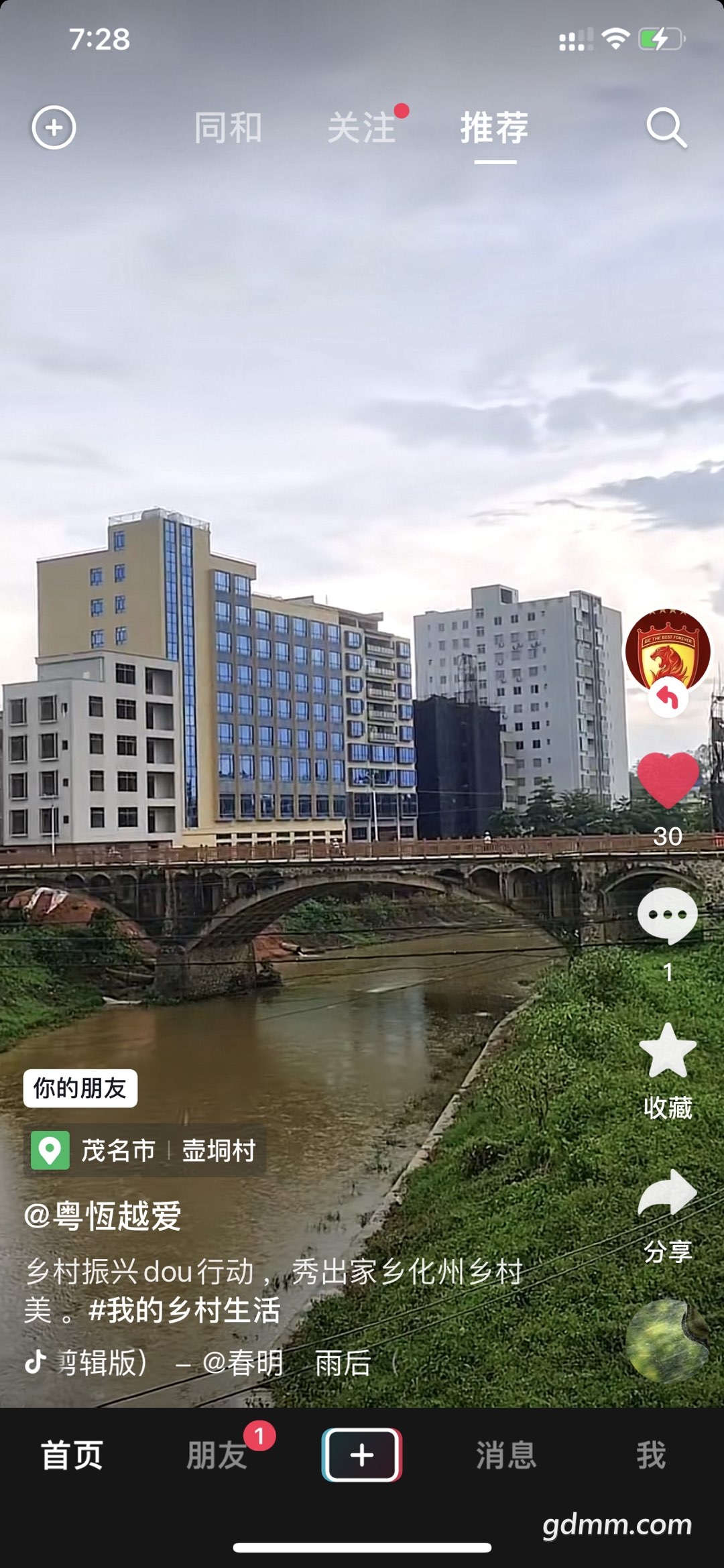Screen dimensions: 724x1568
Task: Open the comments bubble
Action: pyautogui.click(x=668, y=916)
